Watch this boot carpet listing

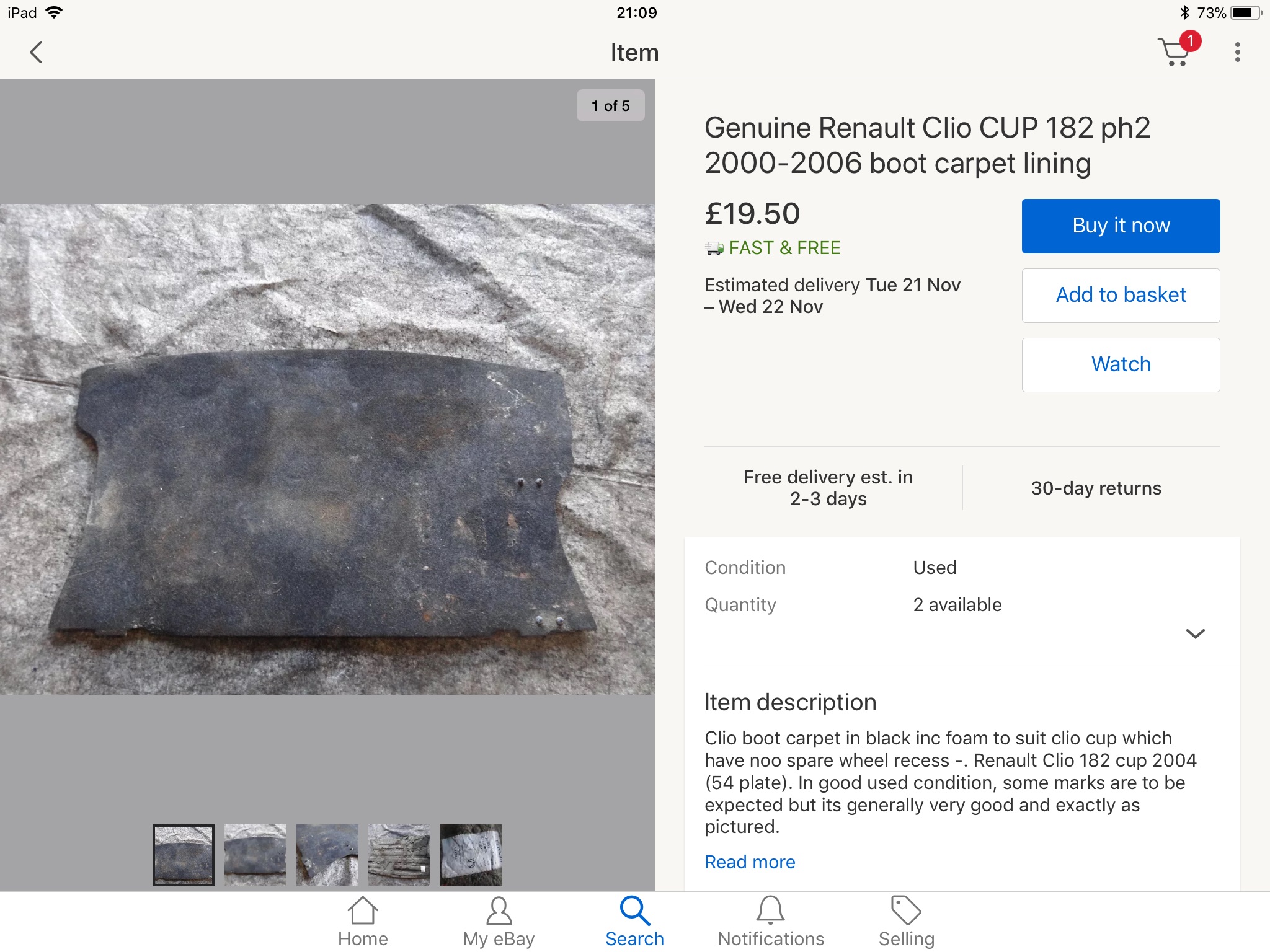point(1121,365)
